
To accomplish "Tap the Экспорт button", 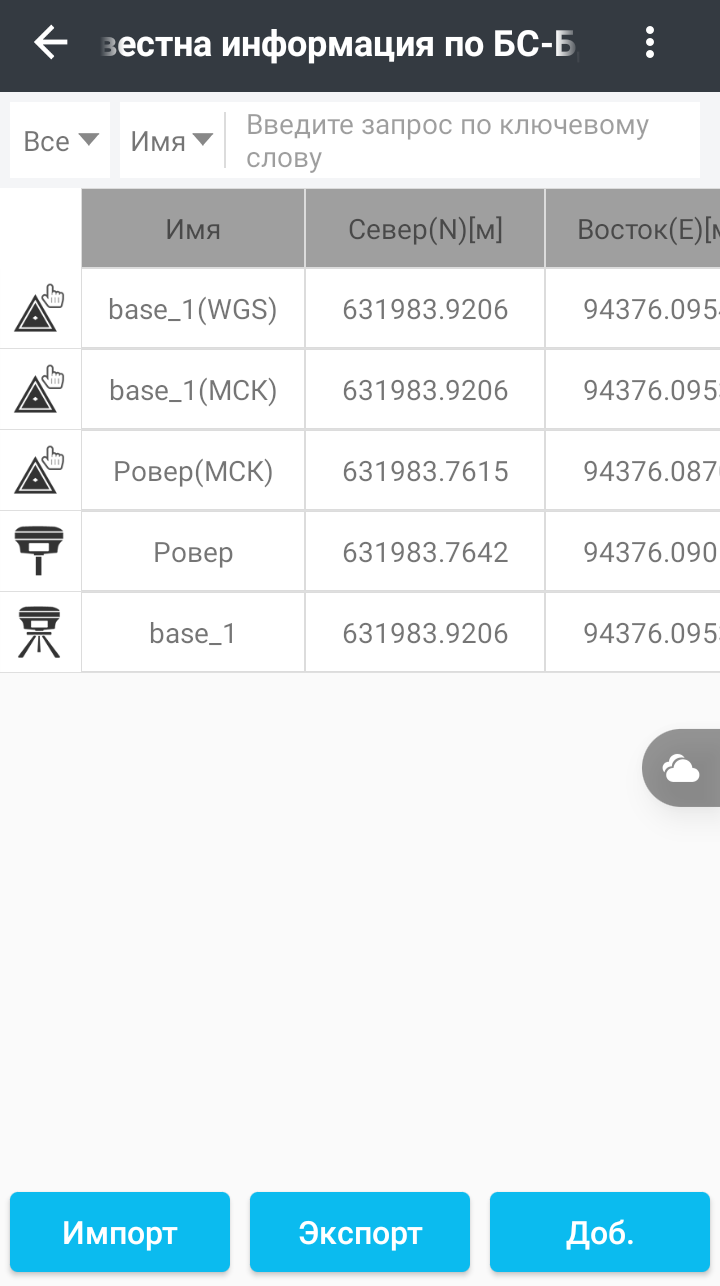I will tap(360, 1232).
